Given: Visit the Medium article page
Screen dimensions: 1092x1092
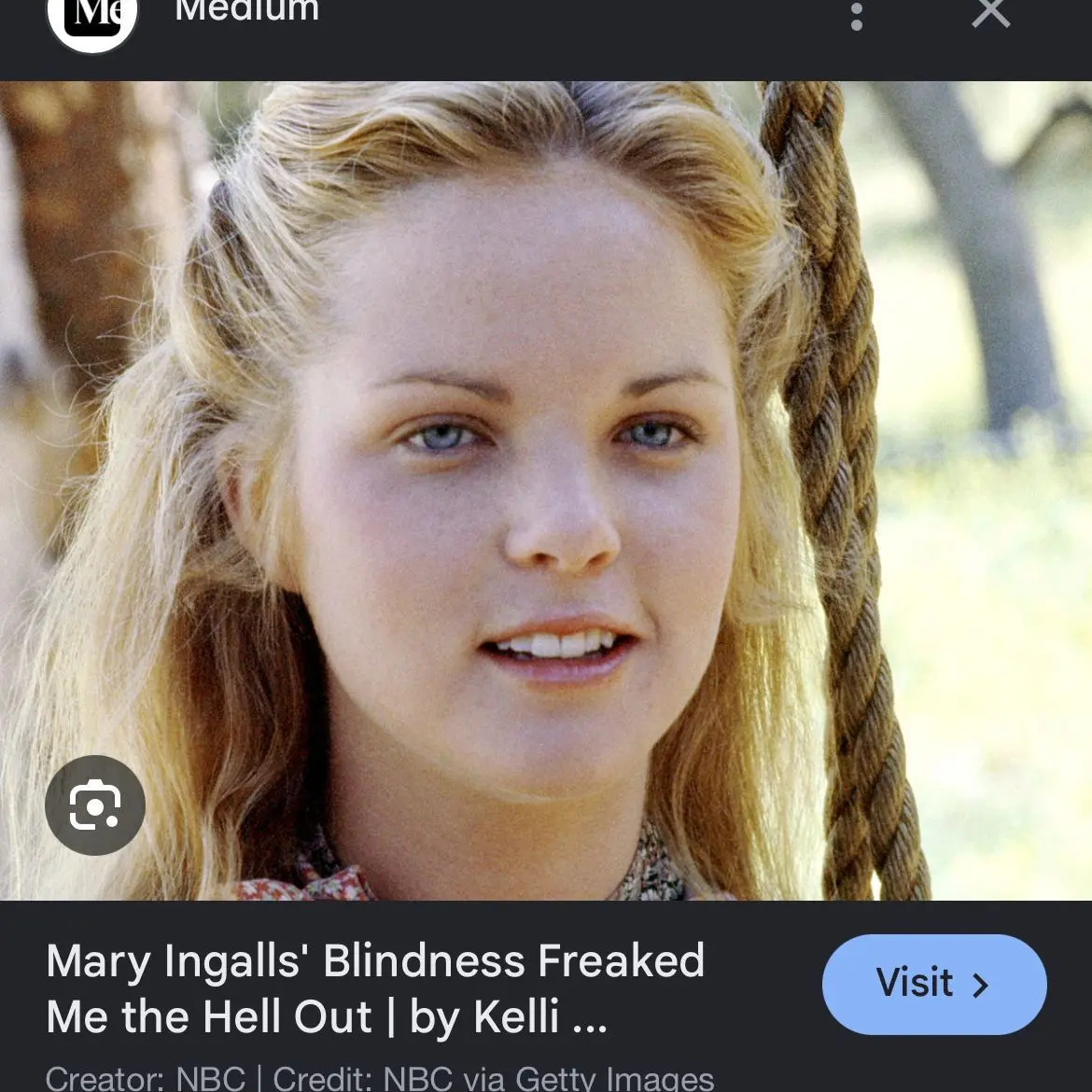Looking at the screenshot, I should (933, 984).
